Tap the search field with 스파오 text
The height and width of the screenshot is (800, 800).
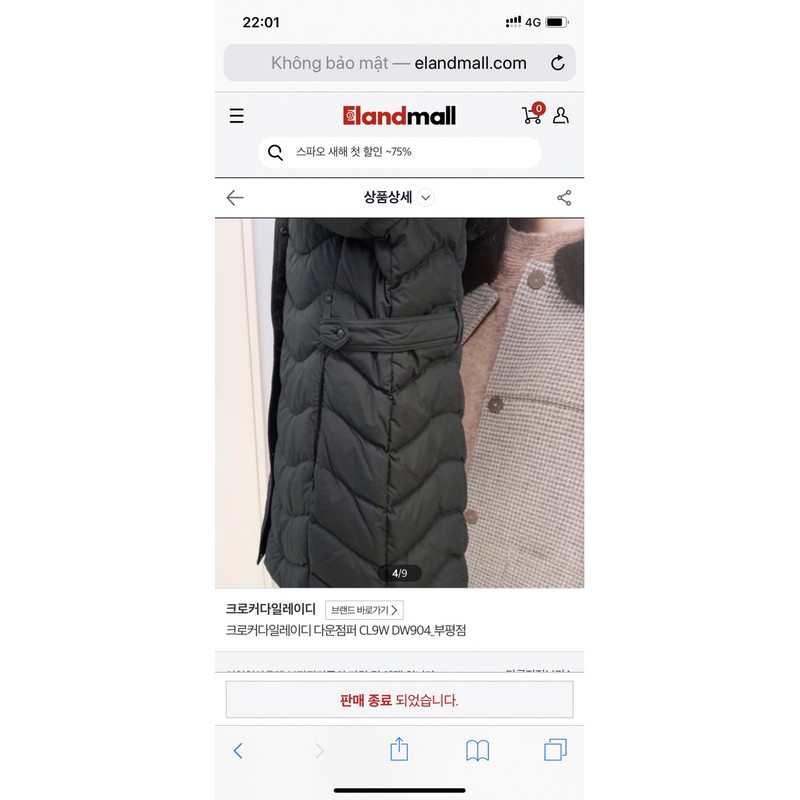[x=400, y=152]
